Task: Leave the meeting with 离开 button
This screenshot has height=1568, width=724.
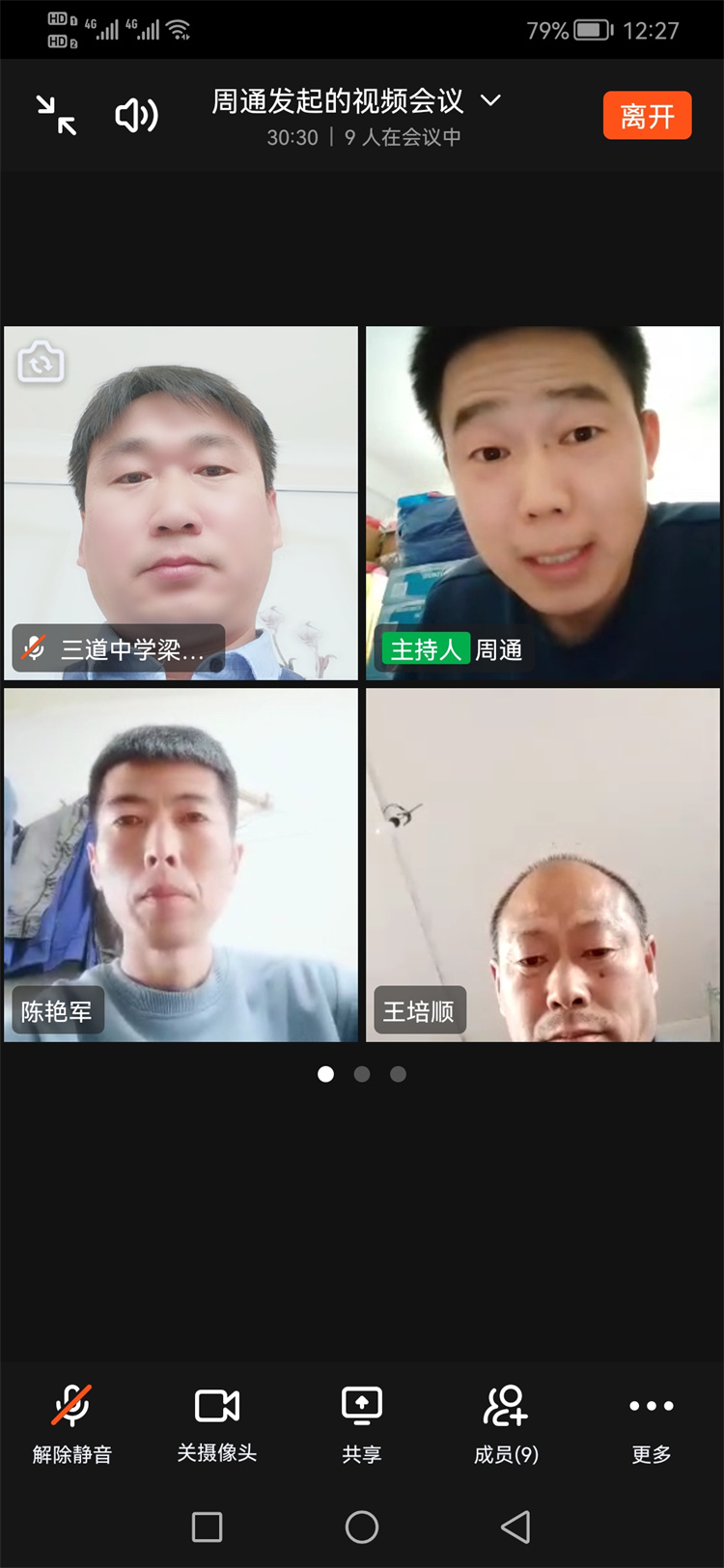Action: pos(647,116)
